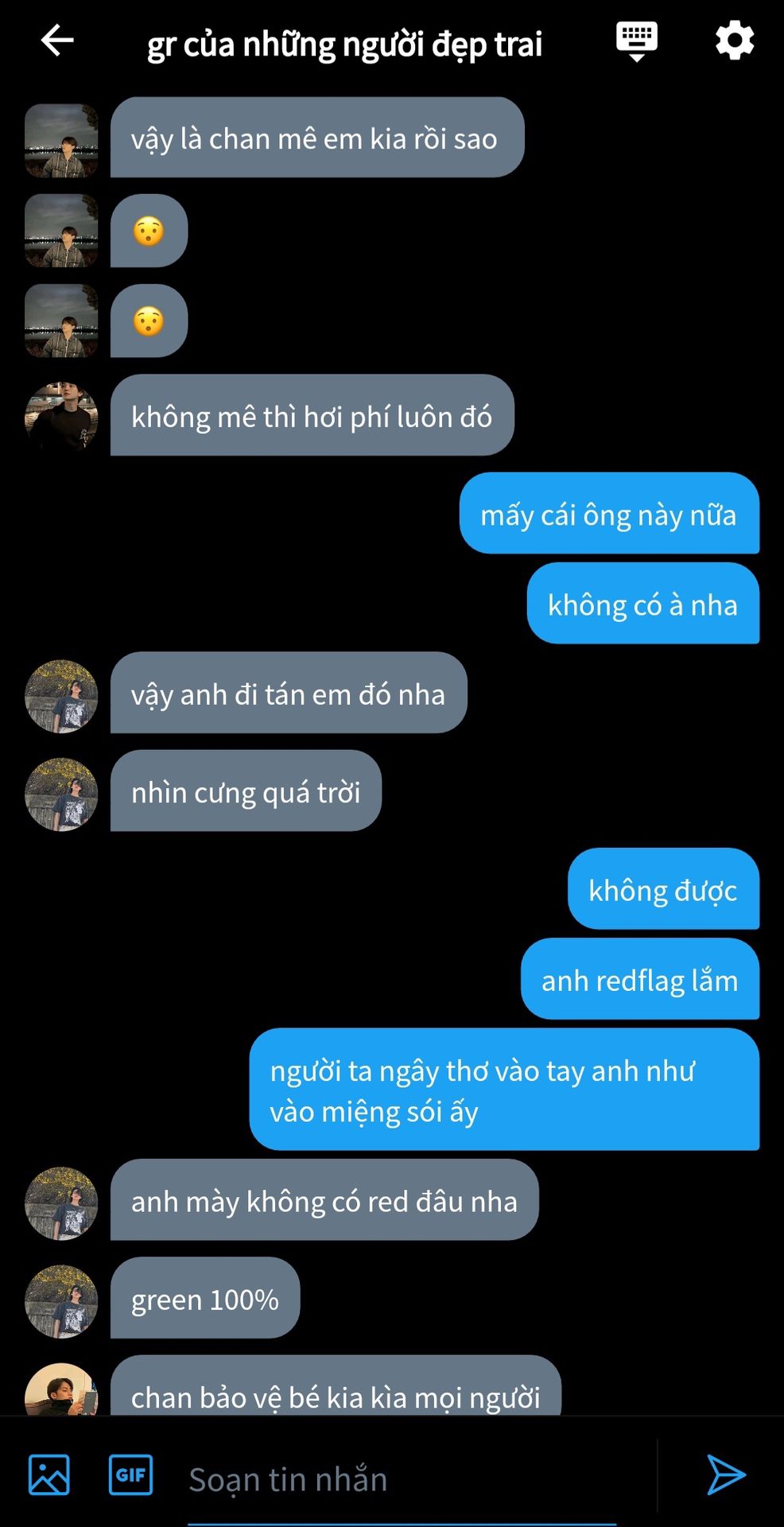
Task: Open the GIF picker
Action: [130, 1475]
